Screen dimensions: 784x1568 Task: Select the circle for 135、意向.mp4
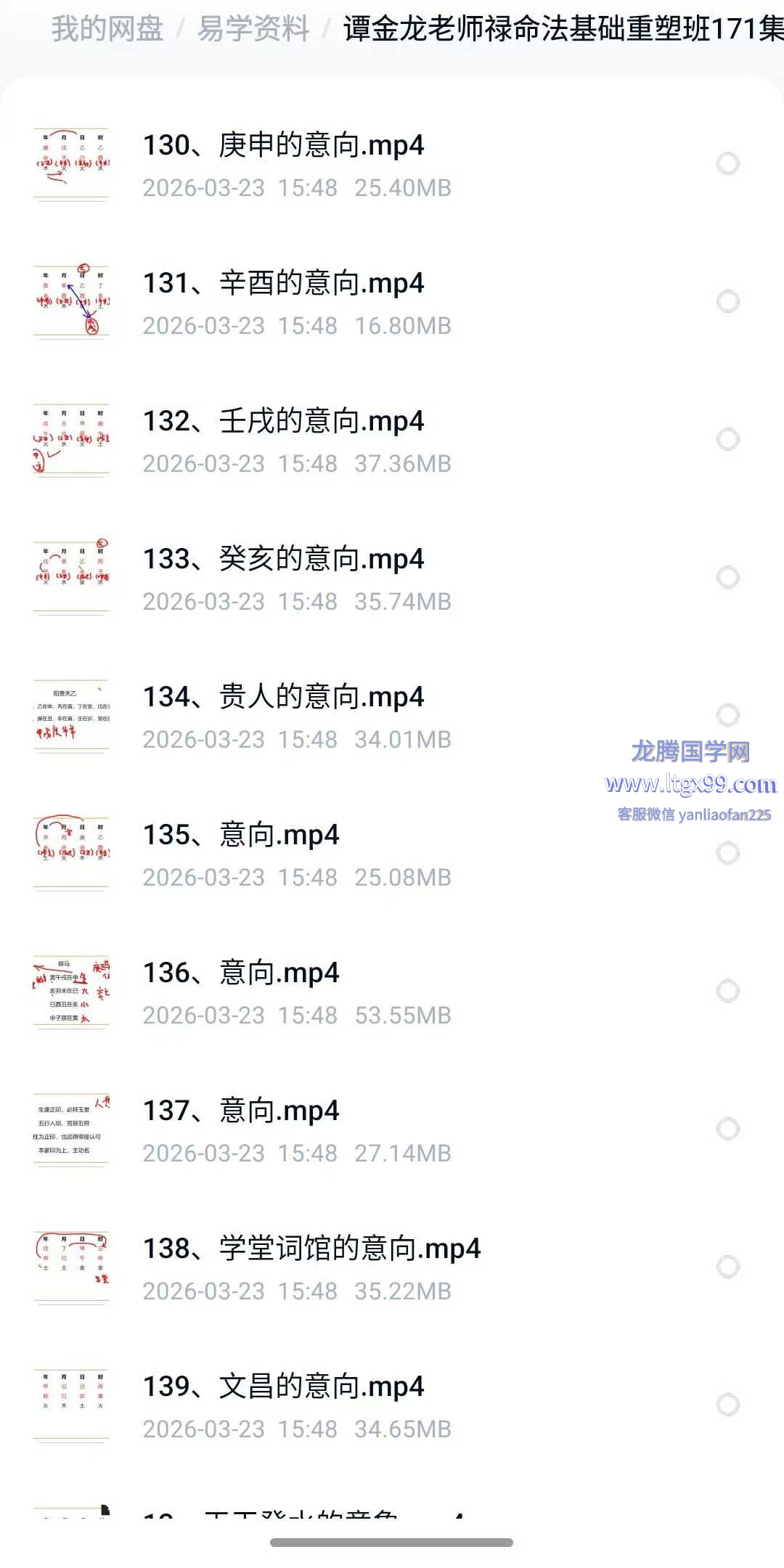[727, 853]
